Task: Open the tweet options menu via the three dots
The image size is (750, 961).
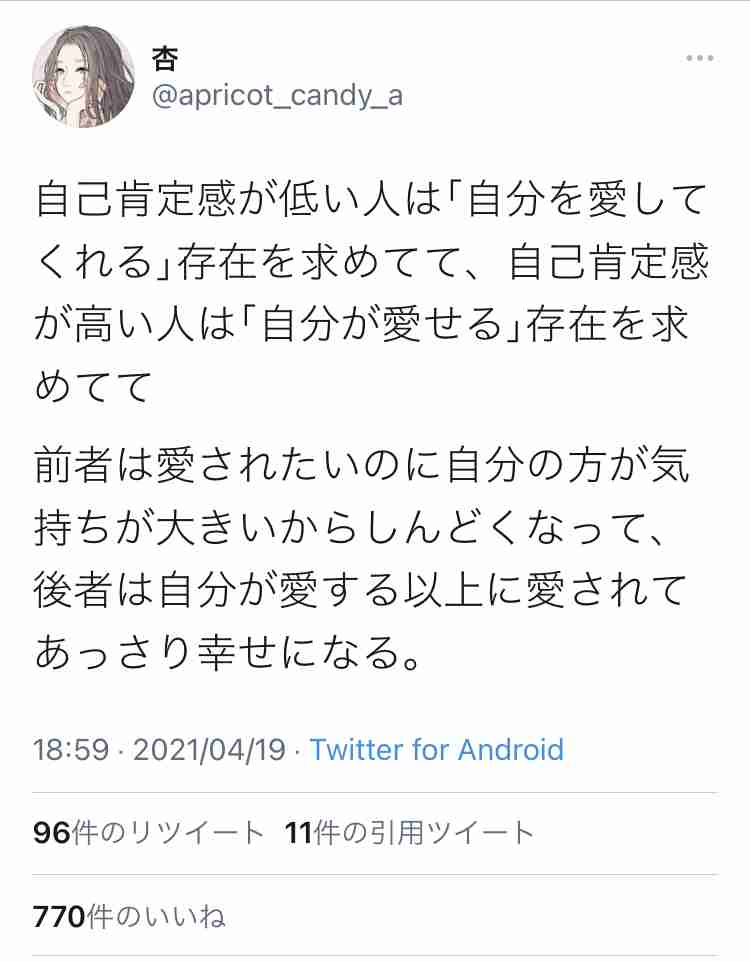Action: (699, 57)
